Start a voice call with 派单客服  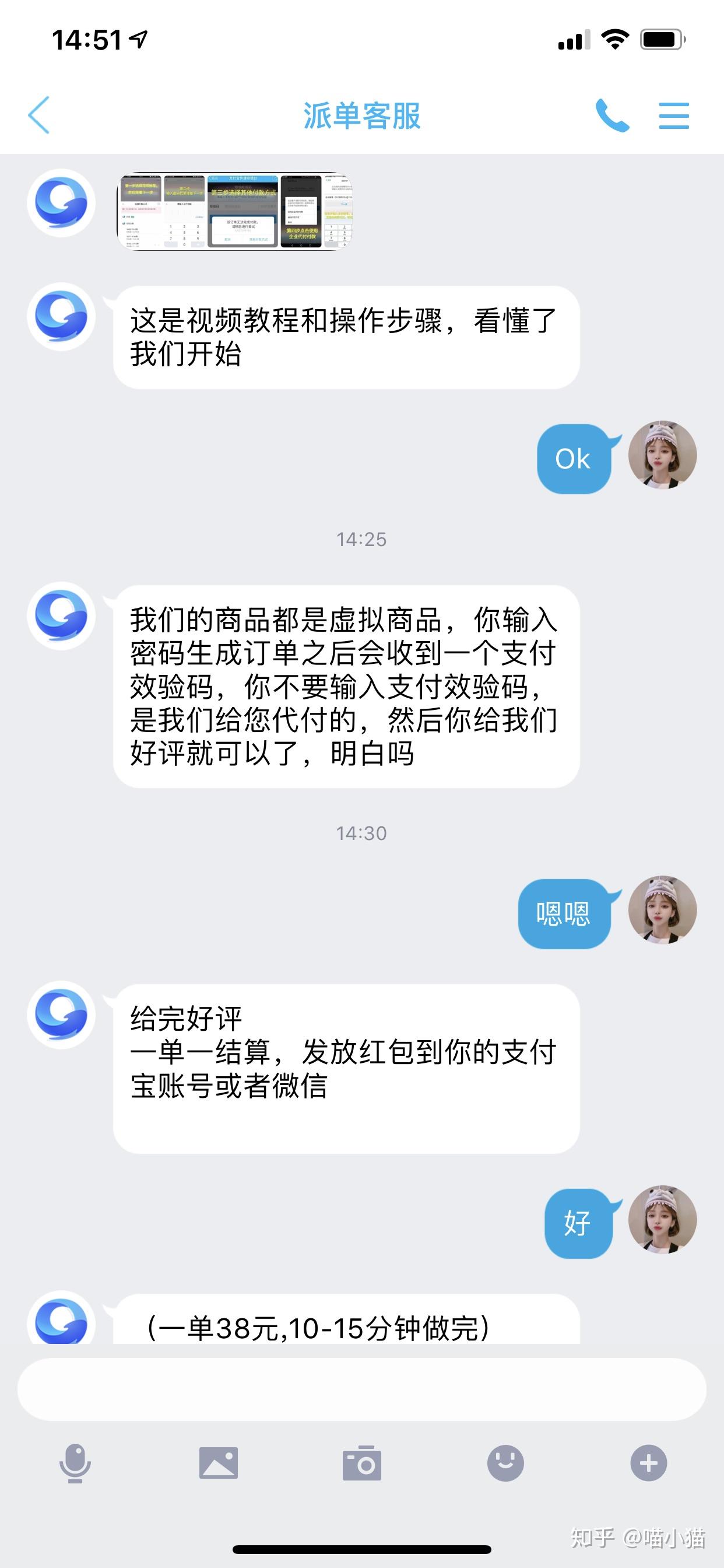pyautogui.click(x=611, y=116)
